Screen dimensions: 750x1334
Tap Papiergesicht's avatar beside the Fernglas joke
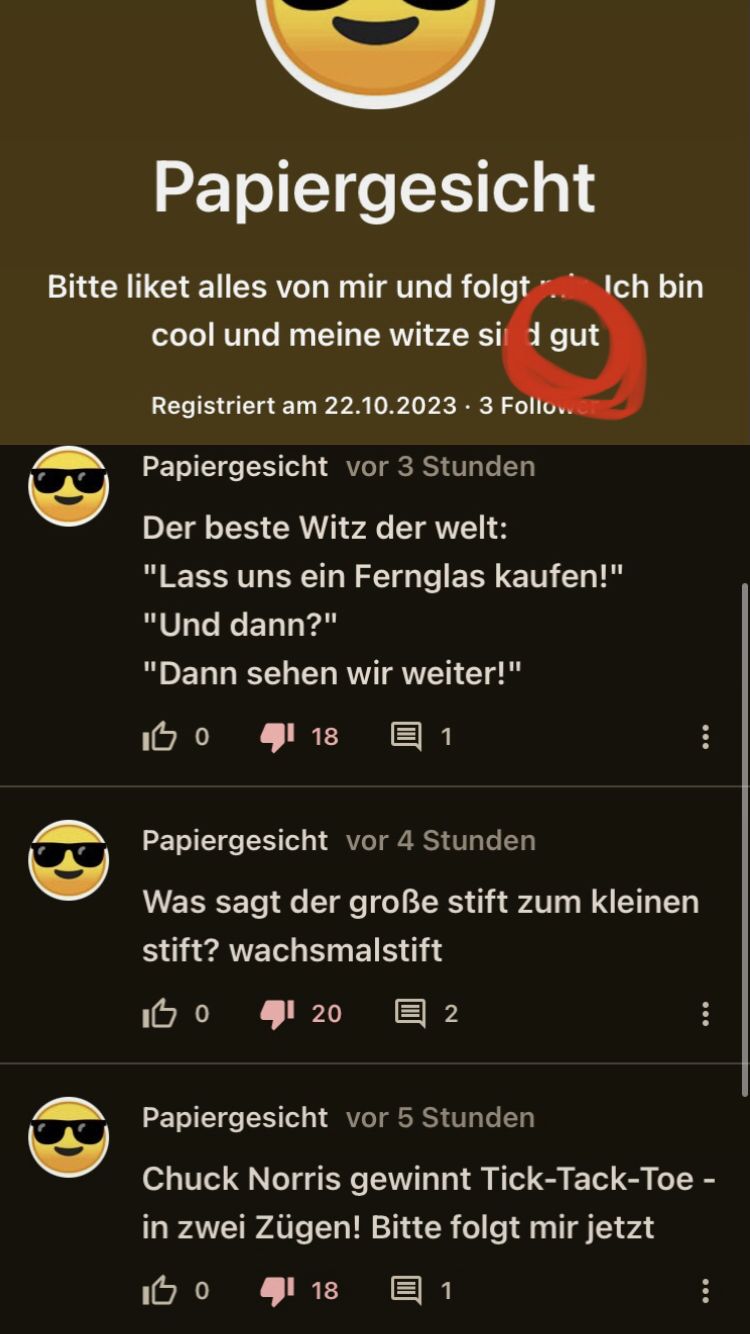[68, 486]
